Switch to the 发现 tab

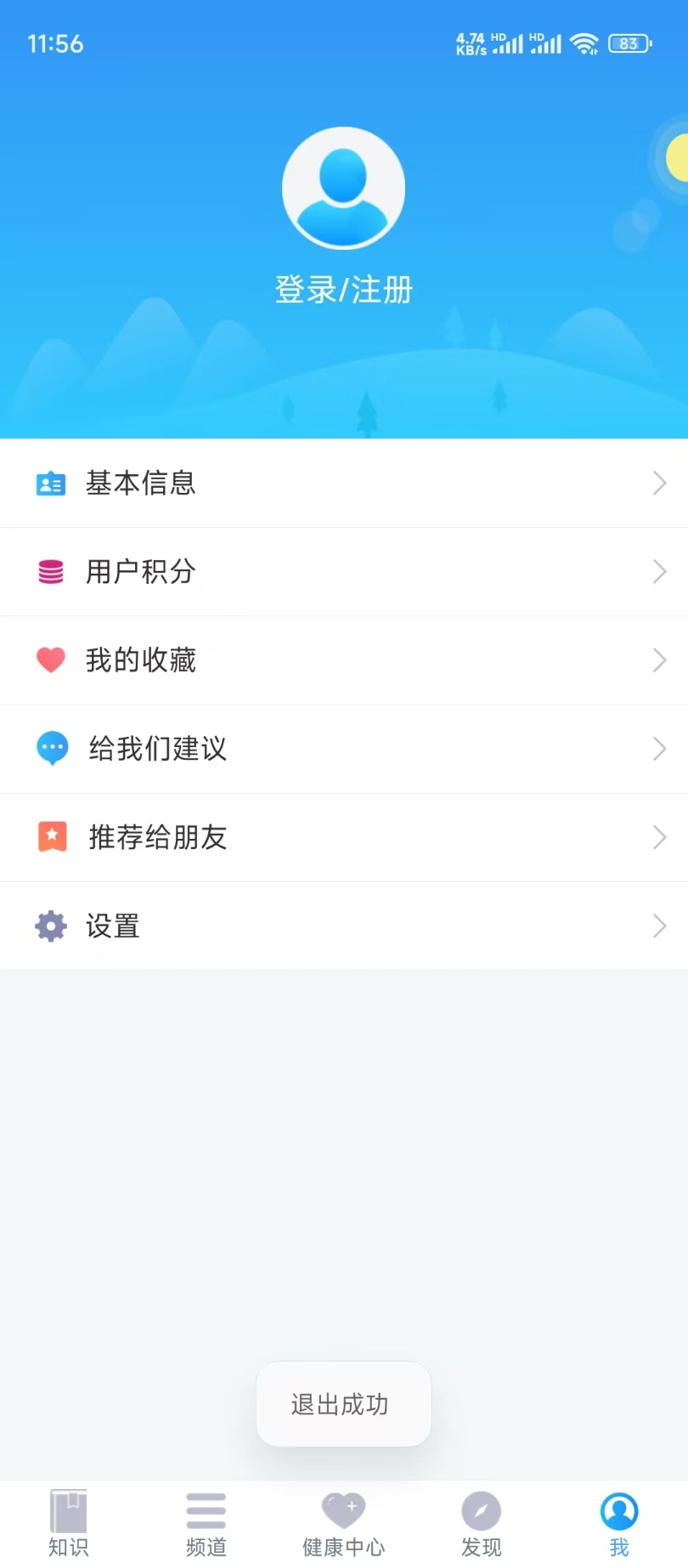[x=481, y=1526]
